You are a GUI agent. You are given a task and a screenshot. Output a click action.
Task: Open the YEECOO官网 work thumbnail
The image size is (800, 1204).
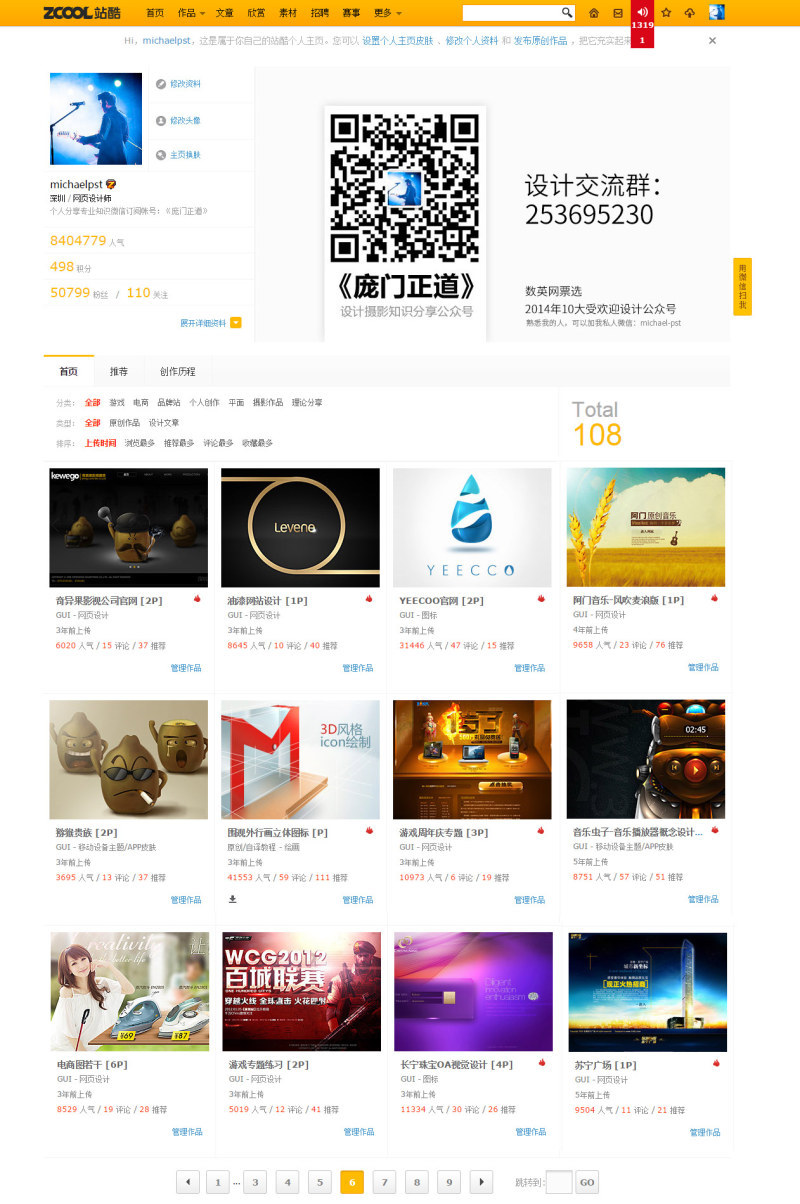(x=472, y=527)
